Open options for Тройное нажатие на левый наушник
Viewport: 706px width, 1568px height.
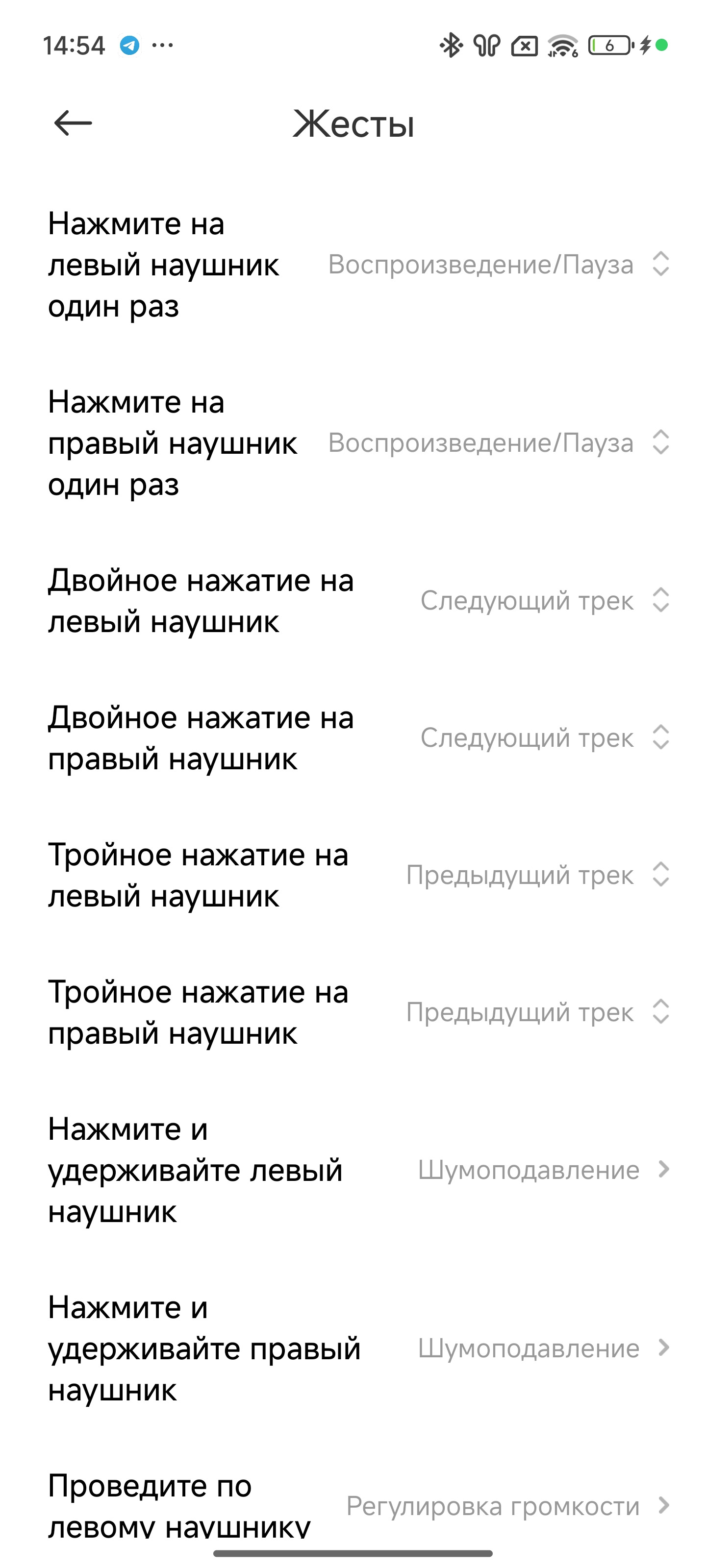tap(353, 875)
